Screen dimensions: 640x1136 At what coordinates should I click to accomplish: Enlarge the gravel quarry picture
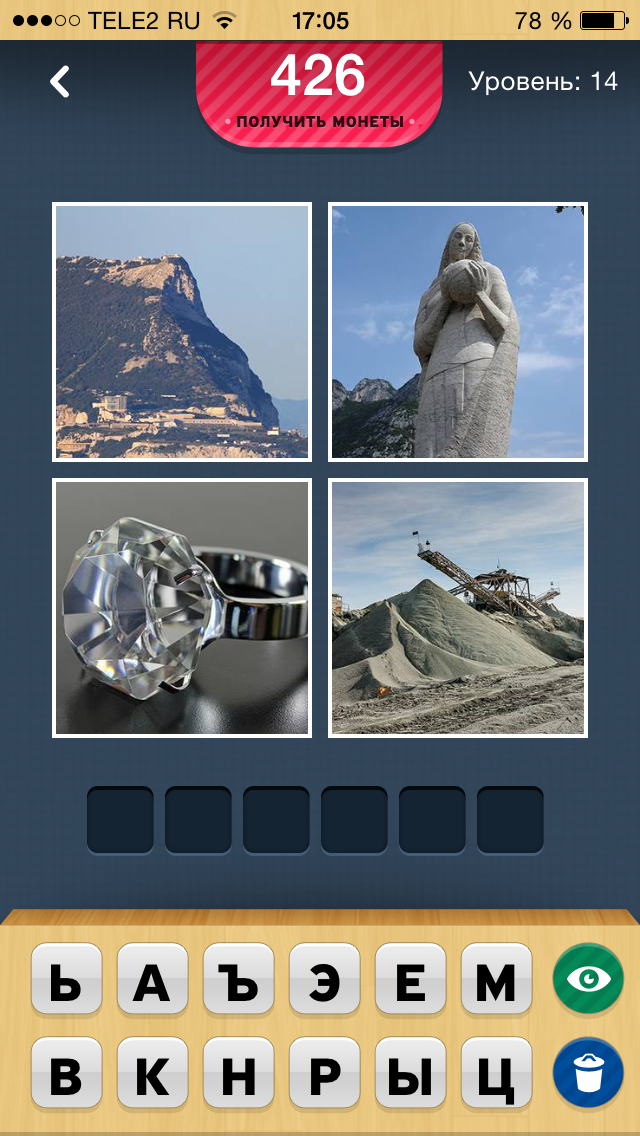coord(458,607)
